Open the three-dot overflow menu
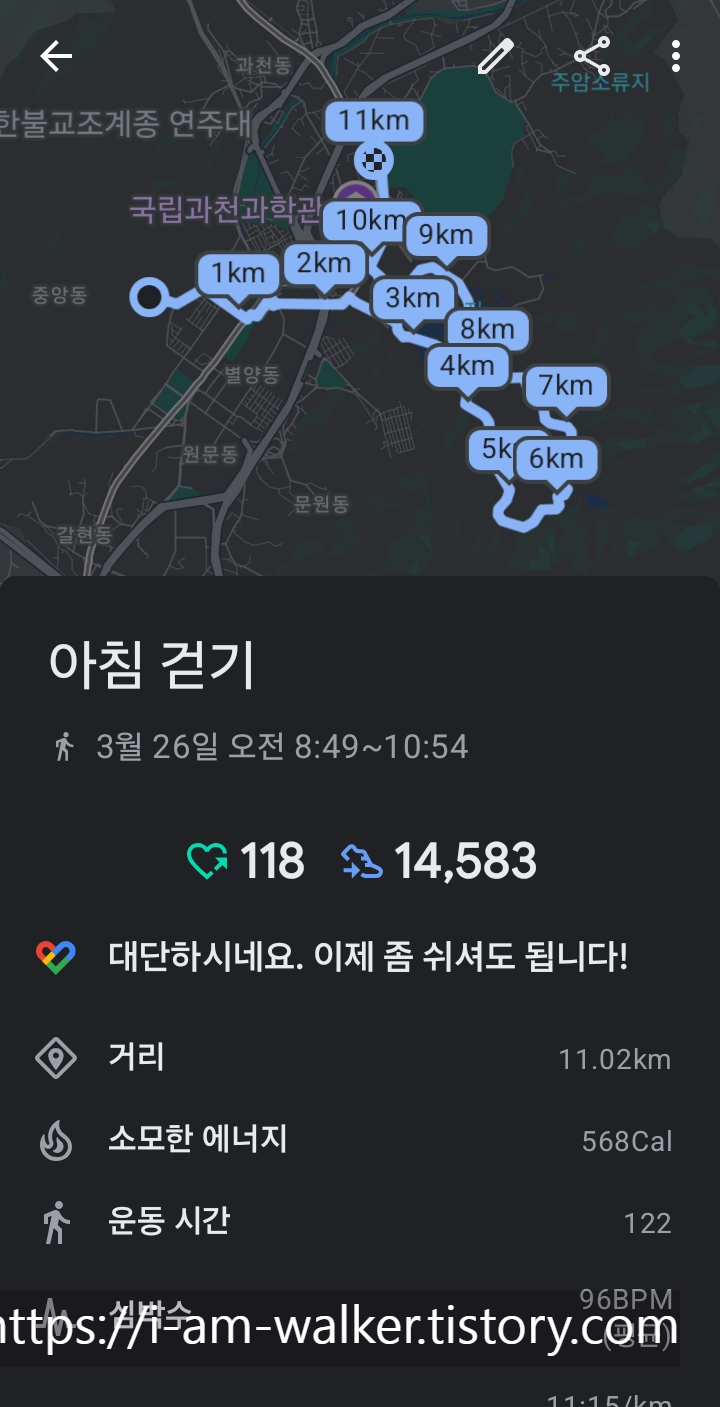 coord(676,56)
